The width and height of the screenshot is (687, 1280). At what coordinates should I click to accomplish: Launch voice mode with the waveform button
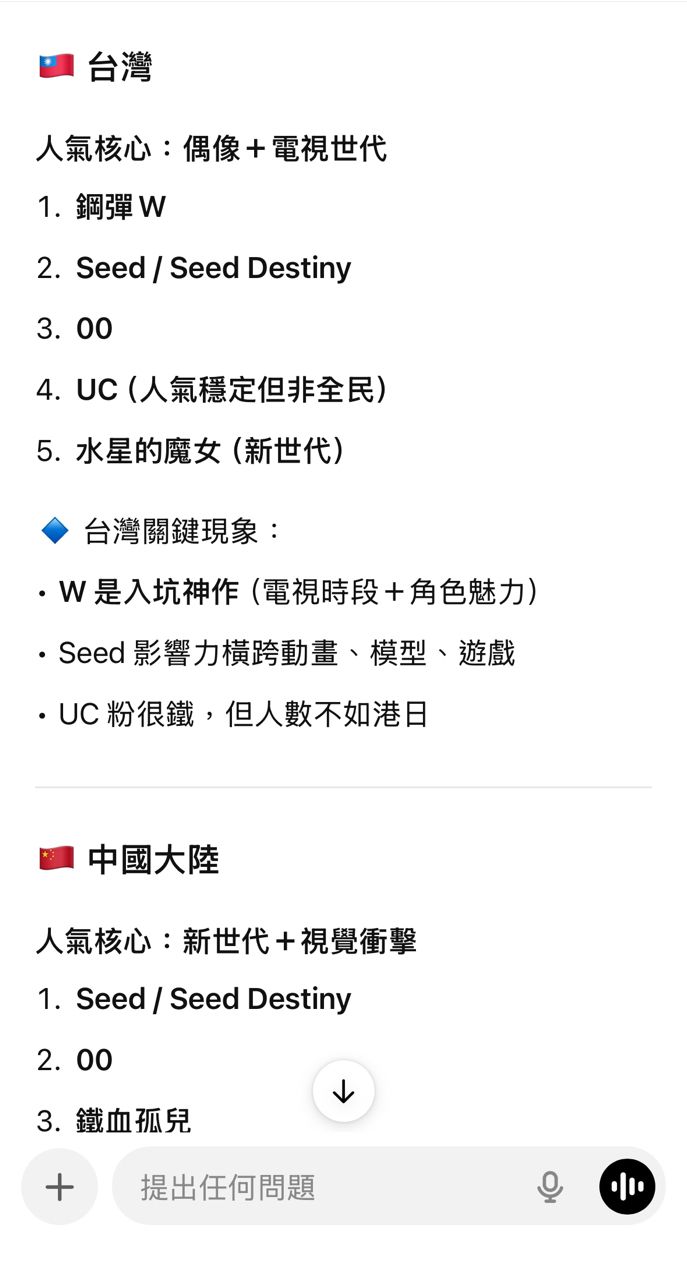[627, 1187]
